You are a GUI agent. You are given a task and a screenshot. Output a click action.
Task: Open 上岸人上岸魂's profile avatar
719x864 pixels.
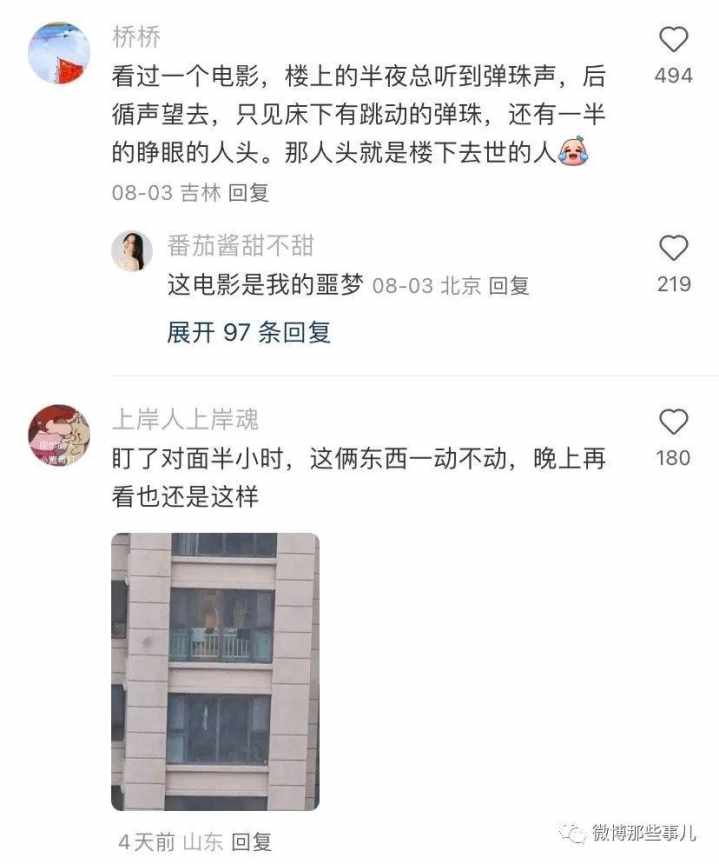click(x=58, y=435)
